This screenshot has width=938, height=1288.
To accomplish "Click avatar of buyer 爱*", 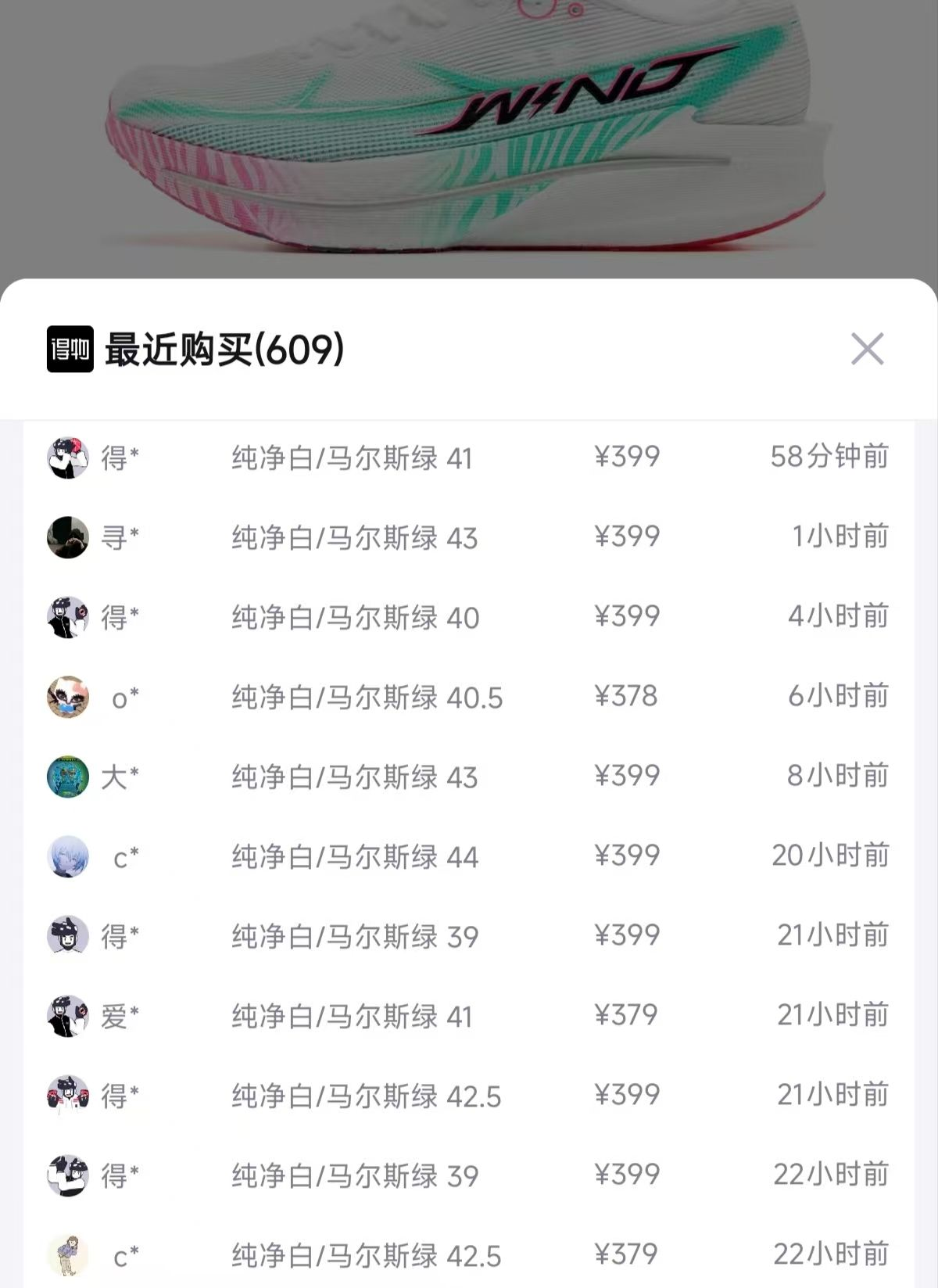I will click(69, 1015).
